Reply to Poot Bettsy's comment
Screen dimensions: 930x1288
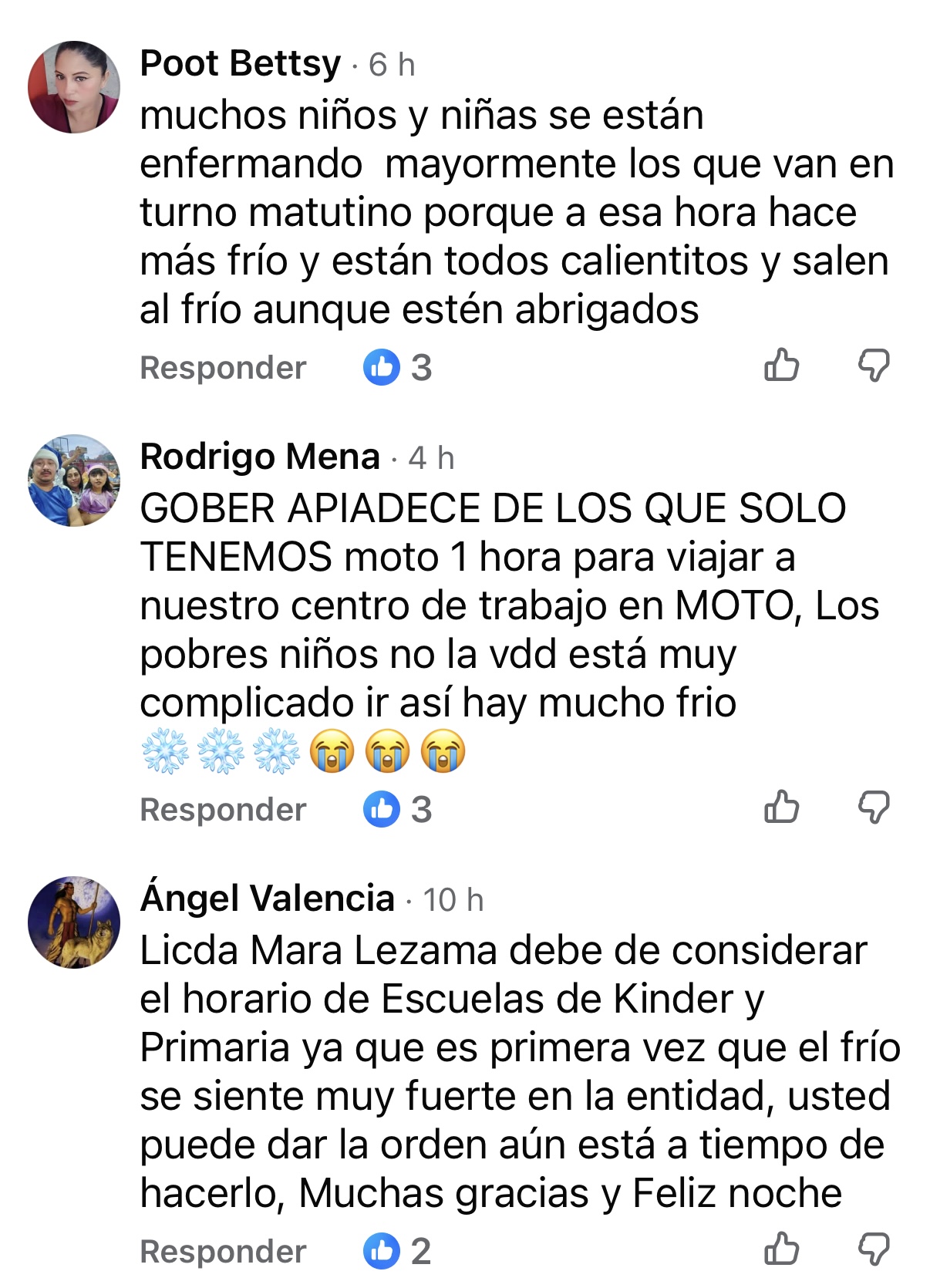click(x=223, y=368)
